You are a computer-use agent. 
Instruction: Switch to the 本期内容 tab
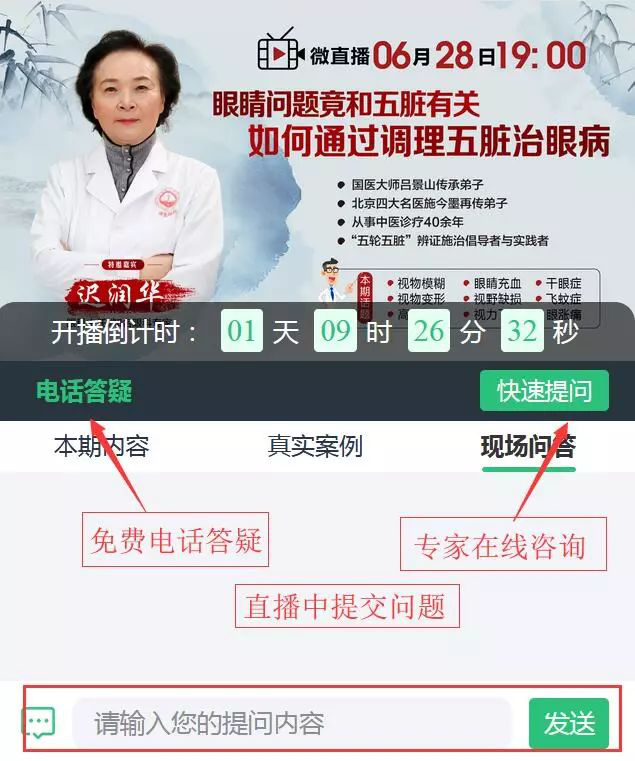pyautogui.click(x=101, y=447)
